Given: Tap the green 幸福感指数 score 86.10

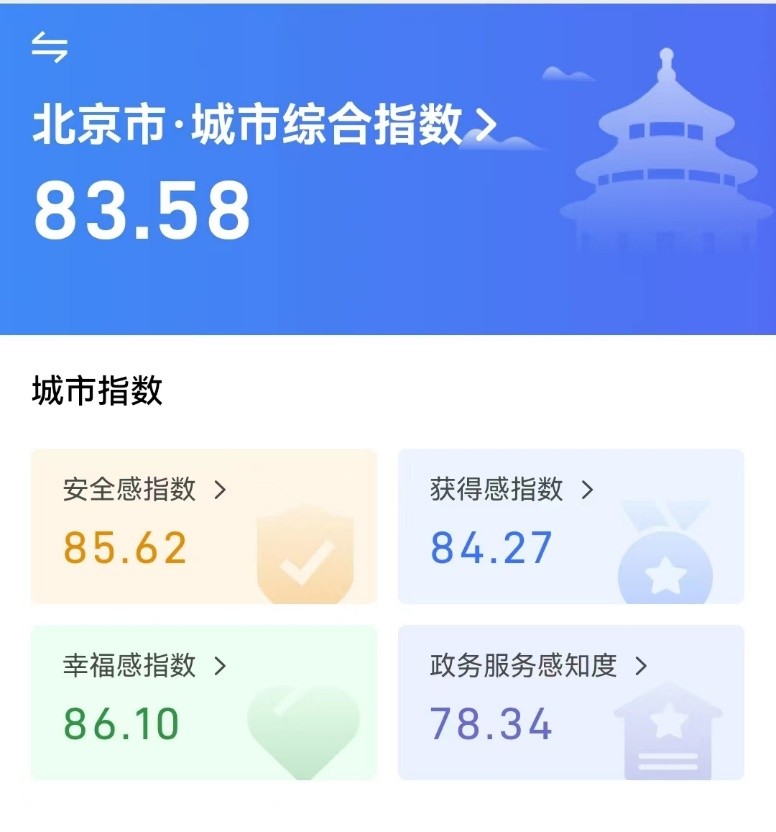Looking at the screenshot, I should pyautogui.click(x=122, y=724).
